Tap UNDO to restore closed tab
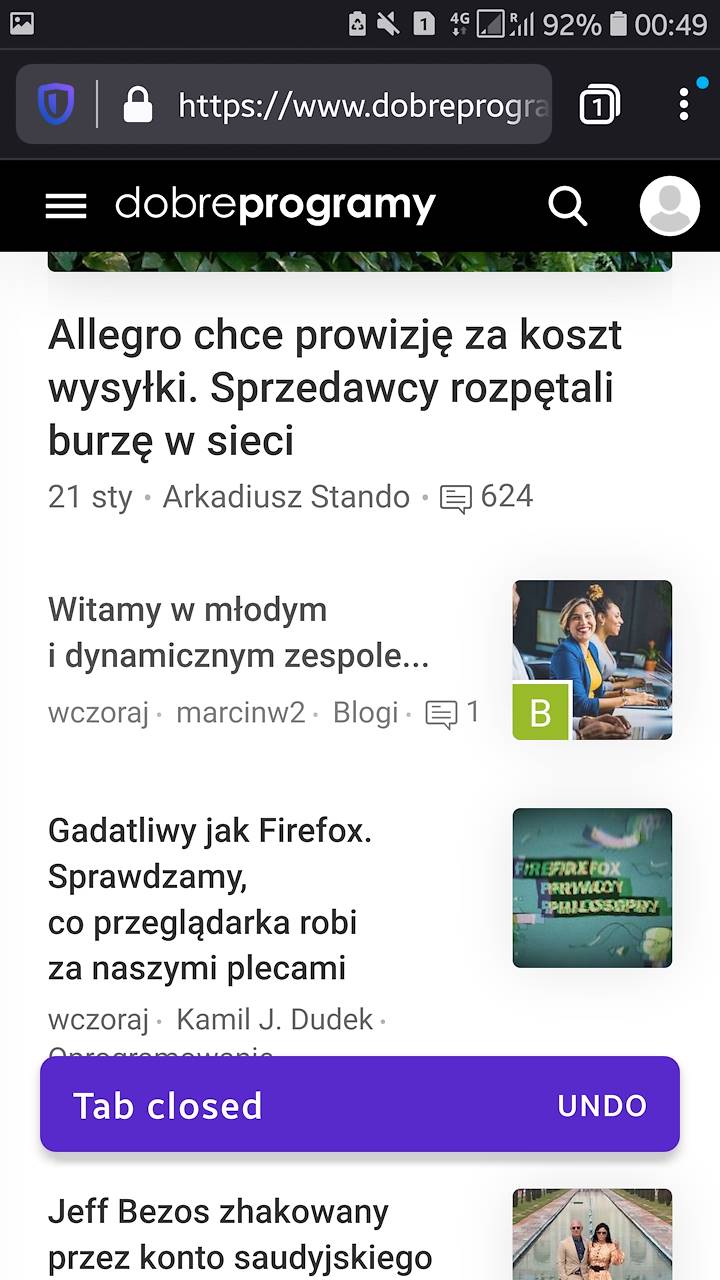 pos(601,1105)
